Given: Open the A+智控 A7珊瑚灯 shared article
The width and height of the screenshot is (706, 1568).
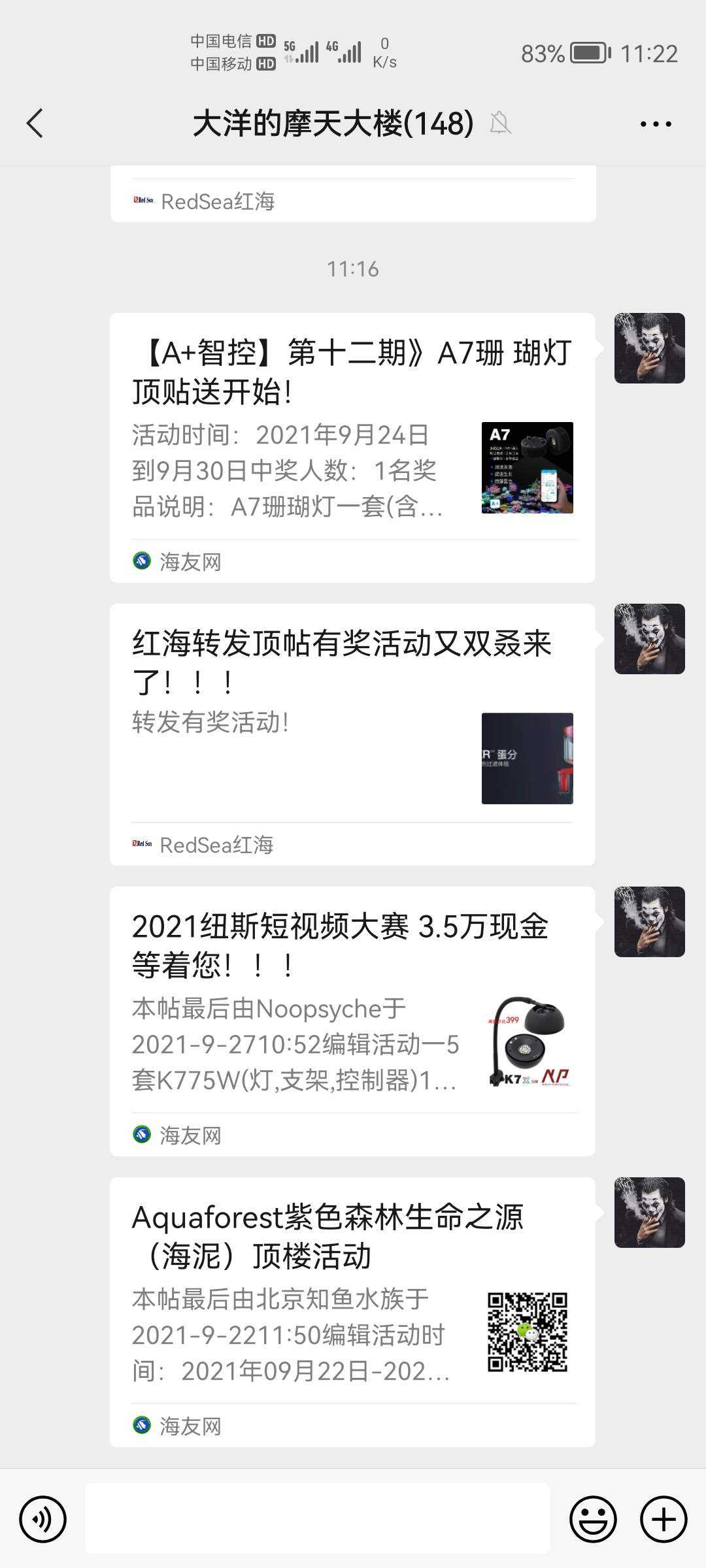Looking at the screenshot, I should click(352, 448).
